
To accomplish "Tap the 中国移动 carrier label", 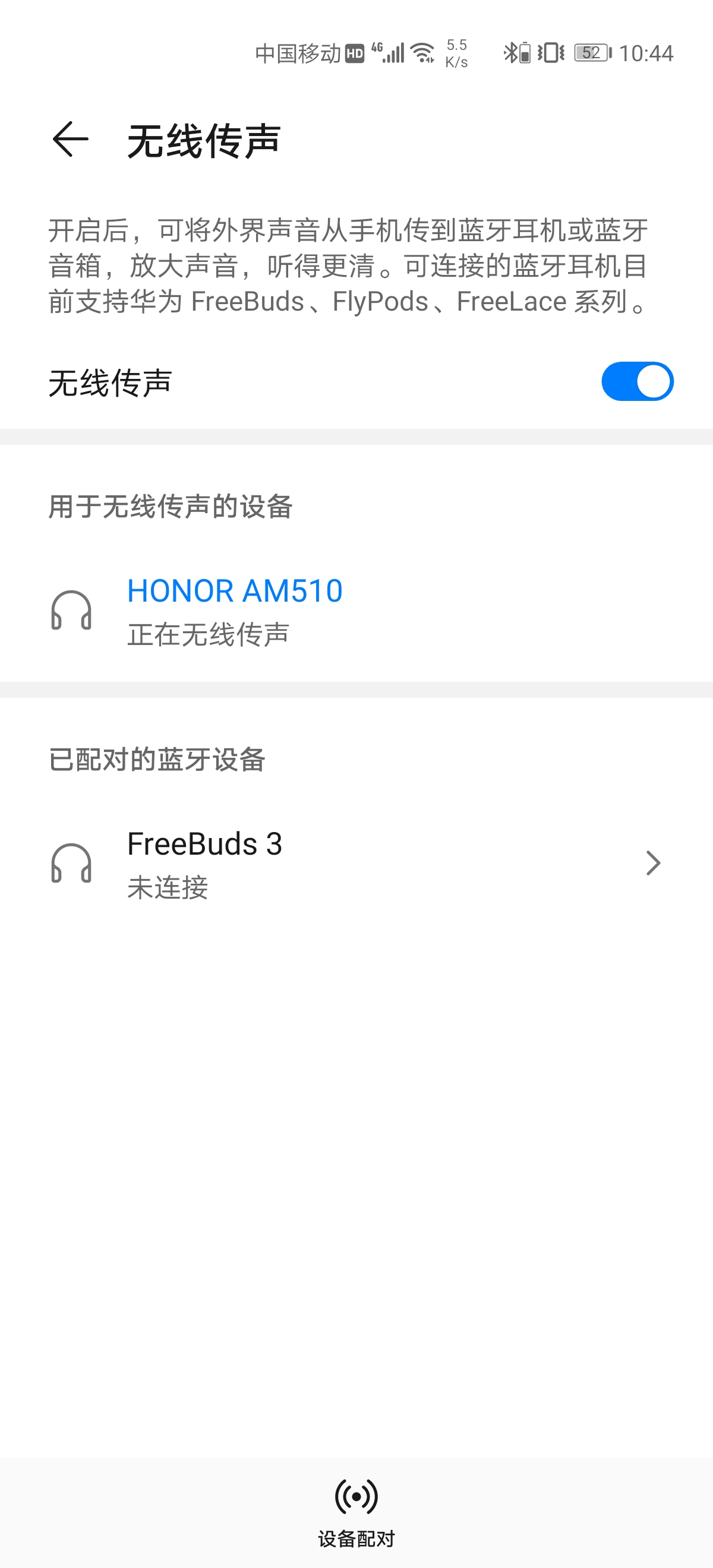I will coord(296,53).
